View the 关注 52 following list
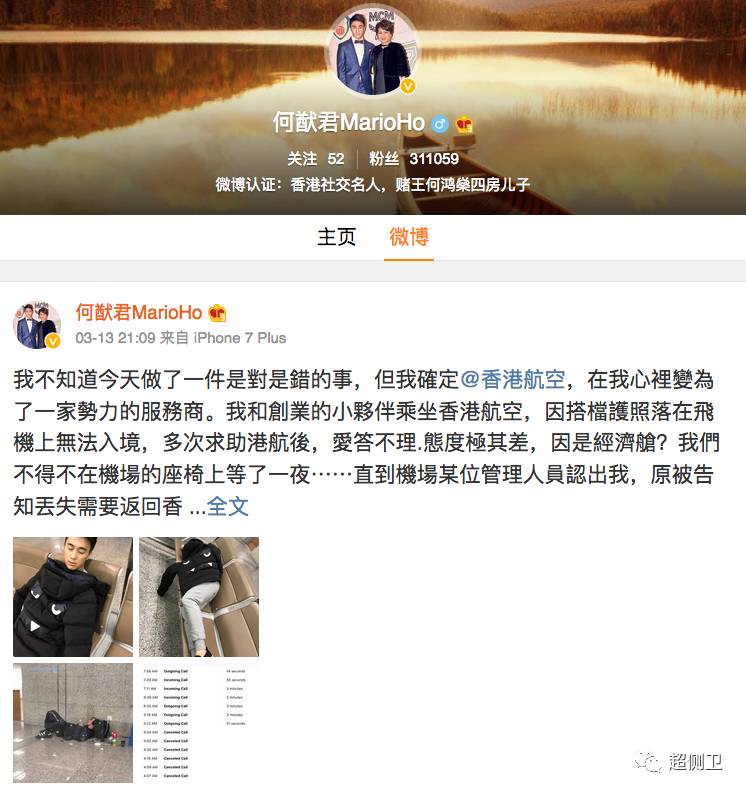The image size is (746, 794). click(x=315, y=158)
